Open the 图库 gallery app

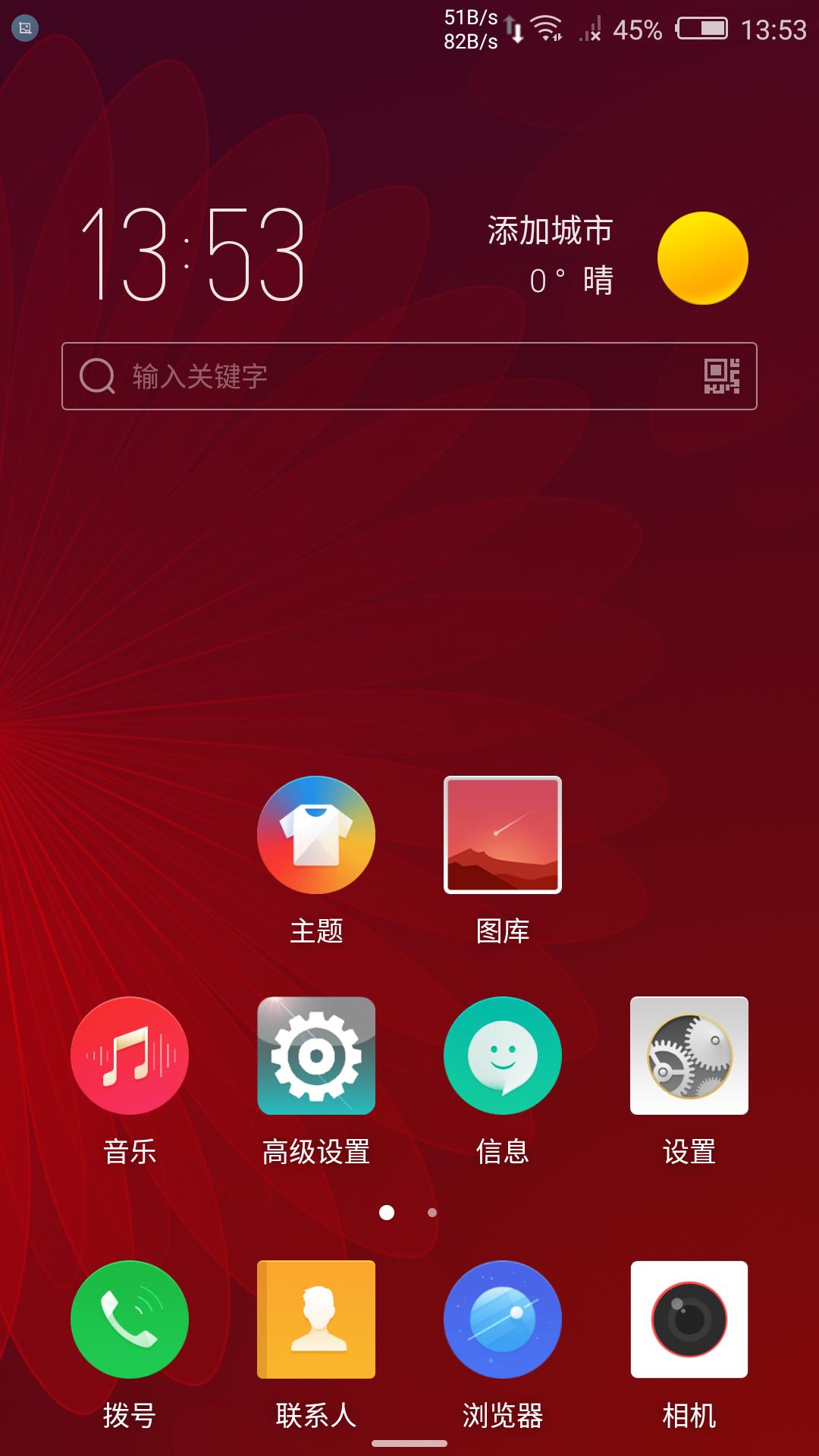point(503,835)
